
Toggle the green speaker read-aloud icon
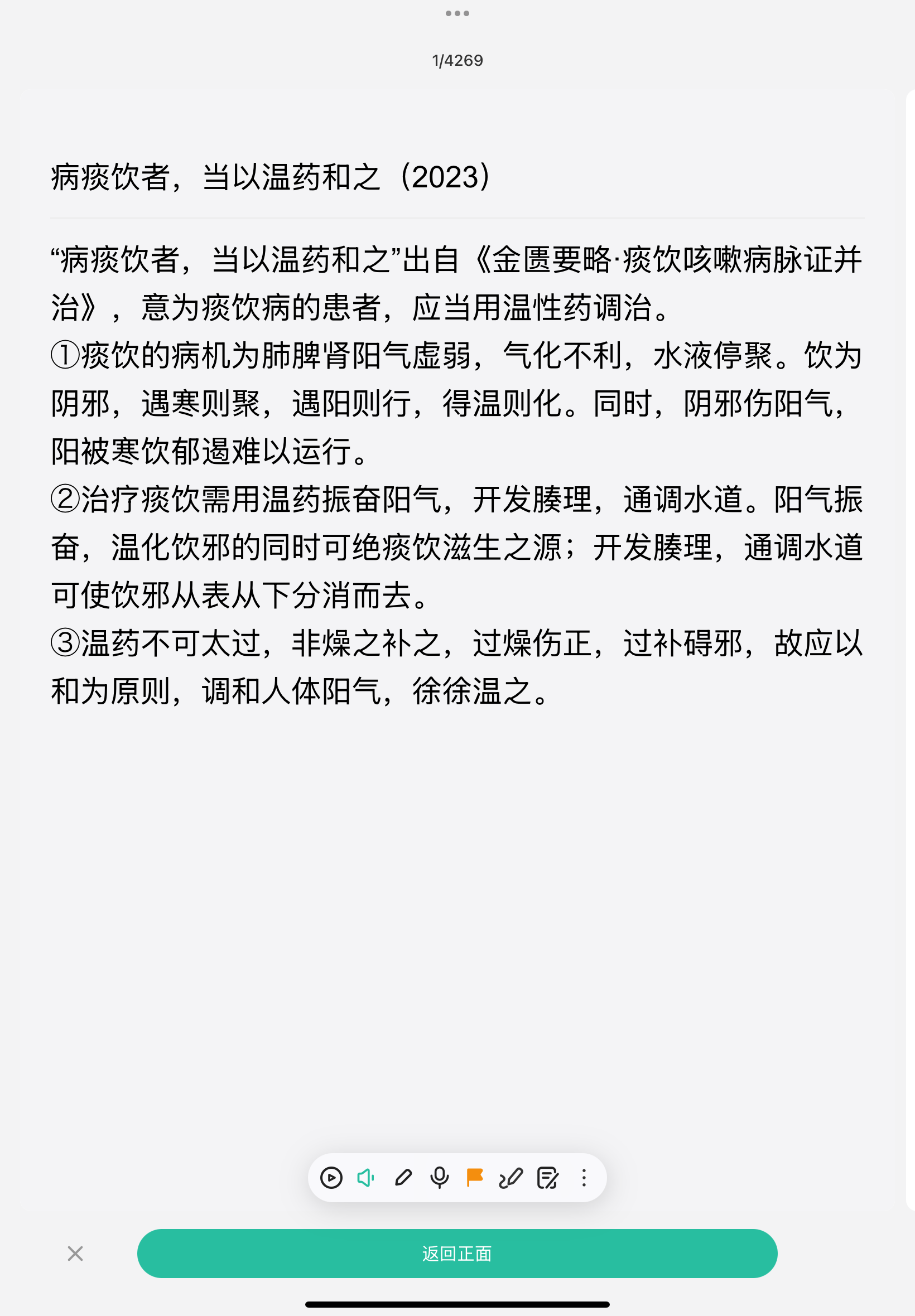(x=366, y=1178)
